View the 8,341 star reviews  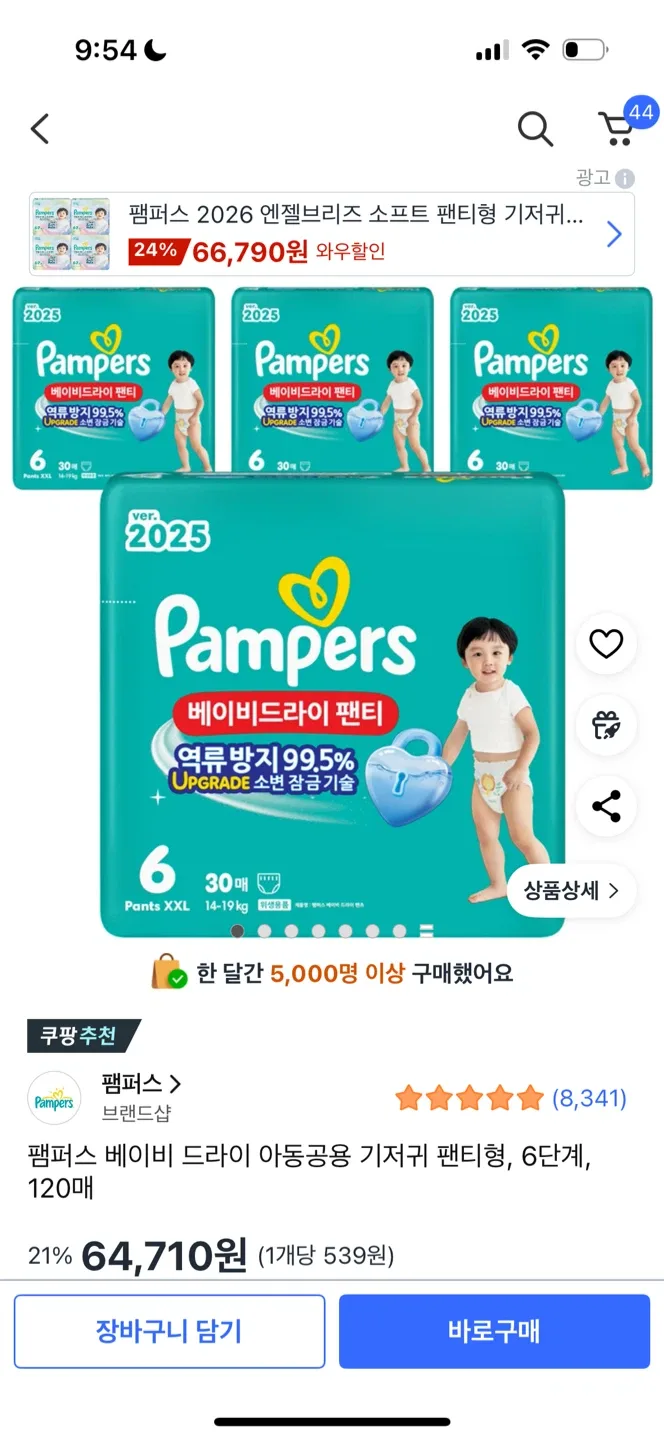point(510,1099)
